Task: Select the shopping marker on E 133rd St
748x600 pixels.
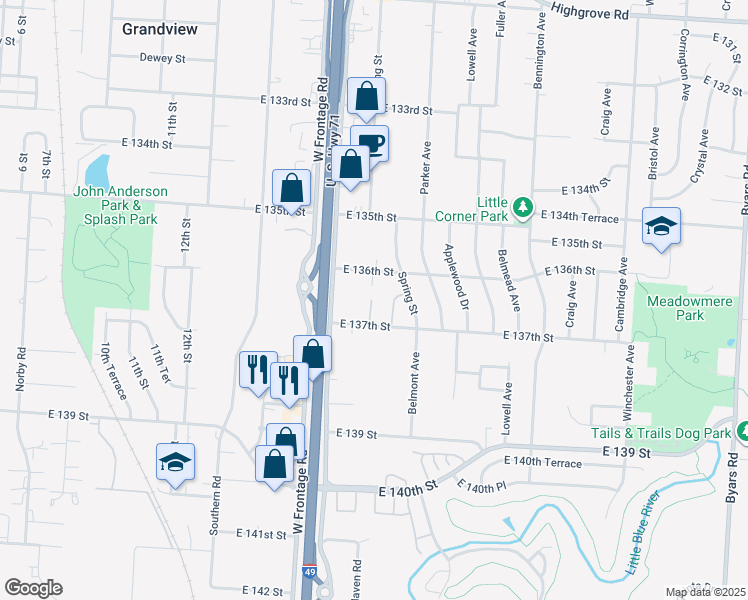Action: 367,96
